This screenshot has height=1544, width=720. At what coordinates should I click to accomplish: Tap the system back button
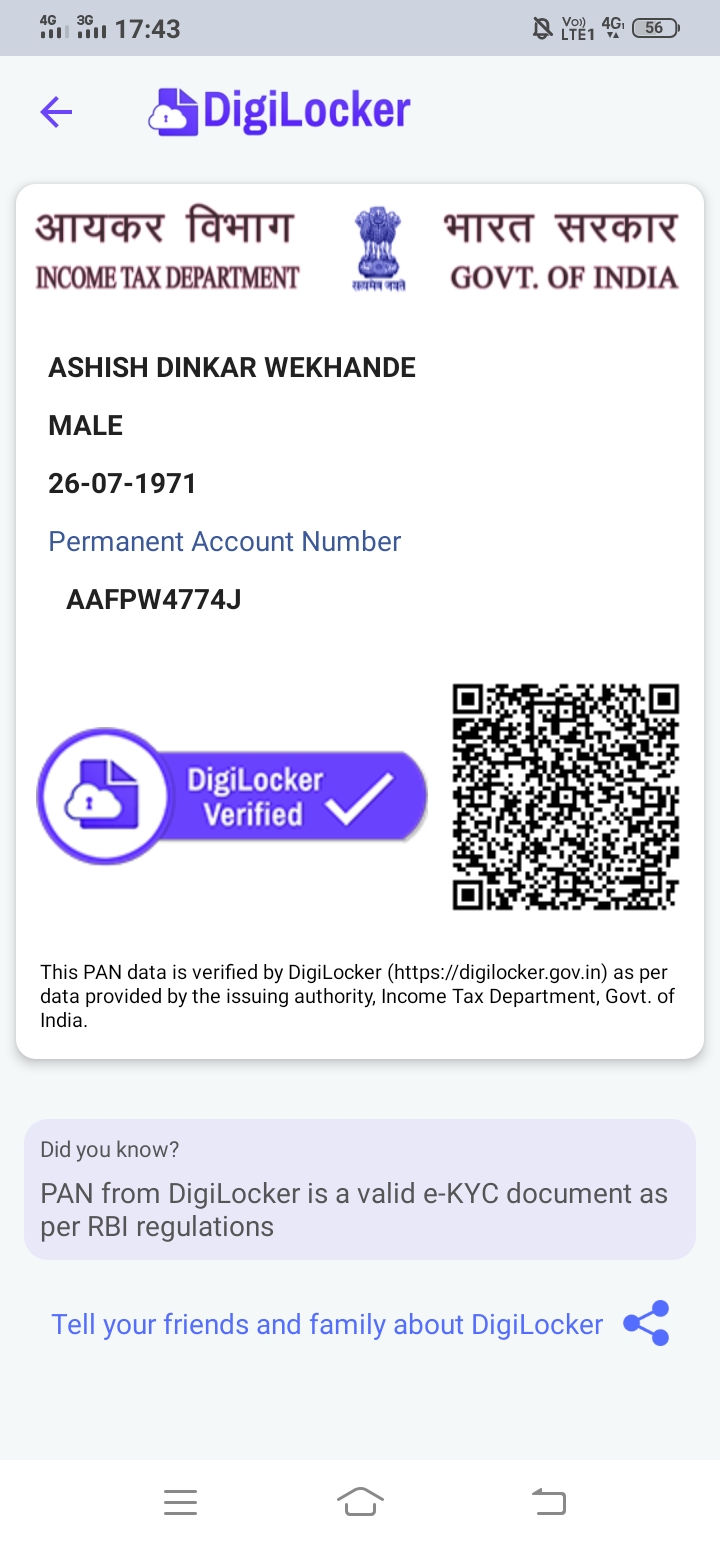548,1501
